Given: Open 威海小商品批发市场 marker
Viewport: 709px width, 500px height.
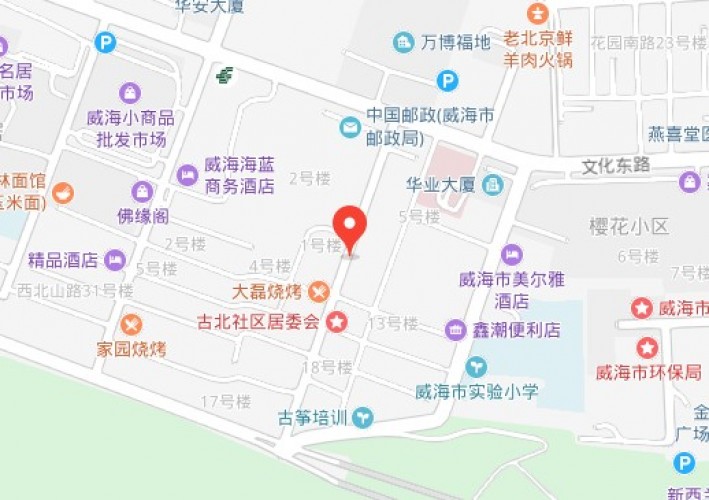Looking at the screenshot, I should [129, 93].
